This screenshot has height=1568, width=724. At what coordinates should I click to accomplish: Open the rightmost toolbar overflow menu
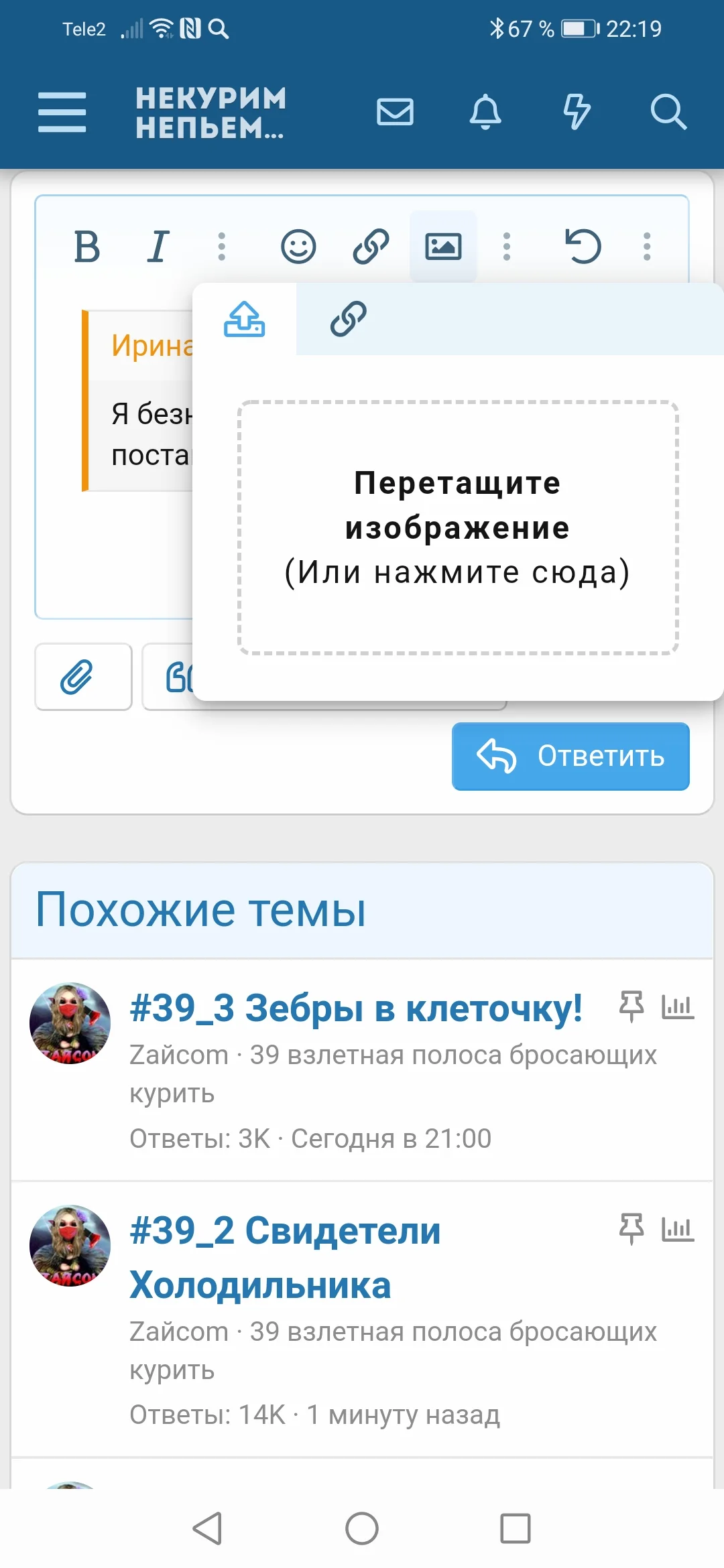click(646, 246)
